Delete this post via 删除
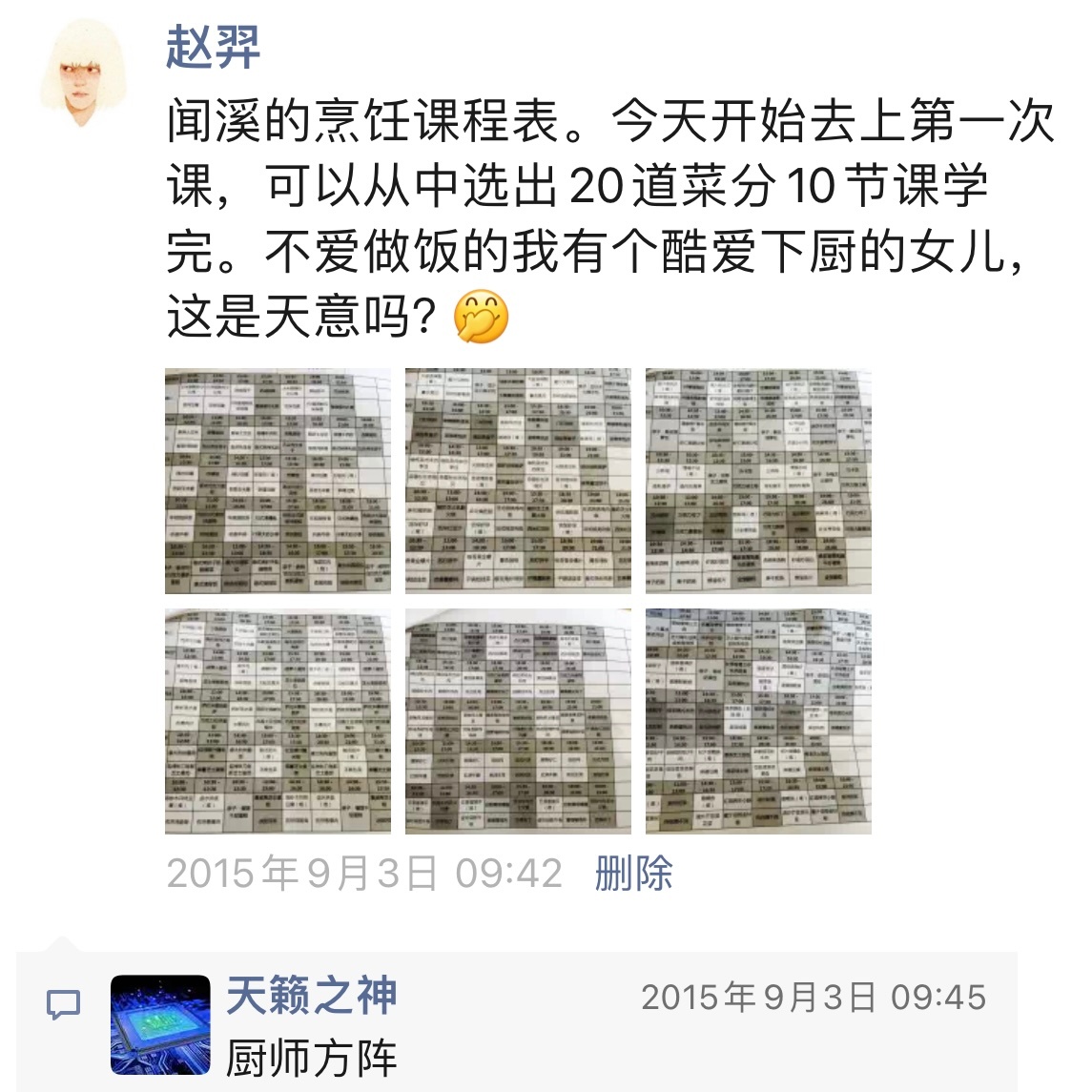This screenshot has width=1092, height=1092. tap(633, 873)
